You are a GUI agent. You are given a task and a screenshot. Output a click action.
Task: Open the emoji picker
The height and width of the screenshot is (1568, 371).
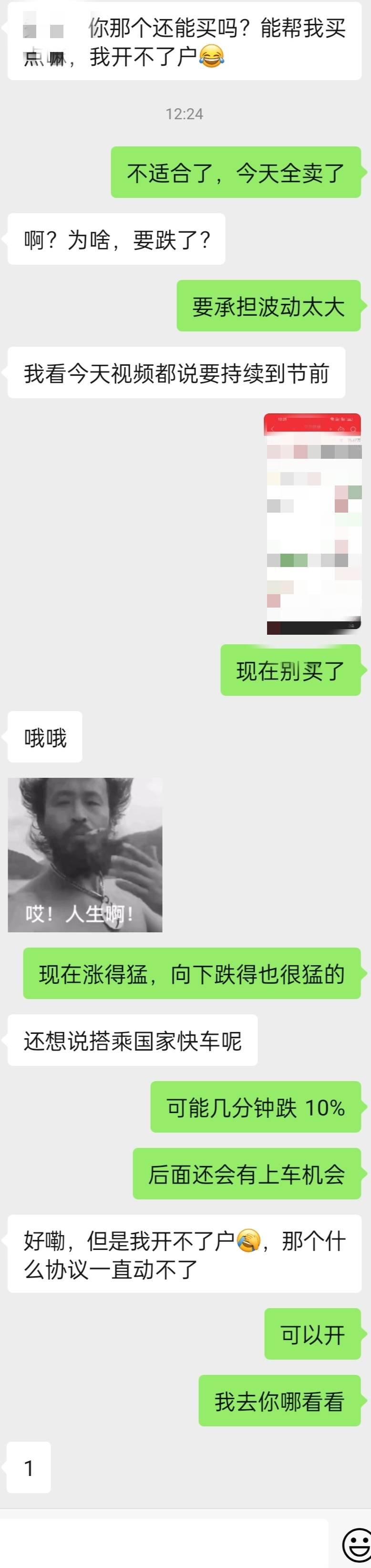[357, 1544]
